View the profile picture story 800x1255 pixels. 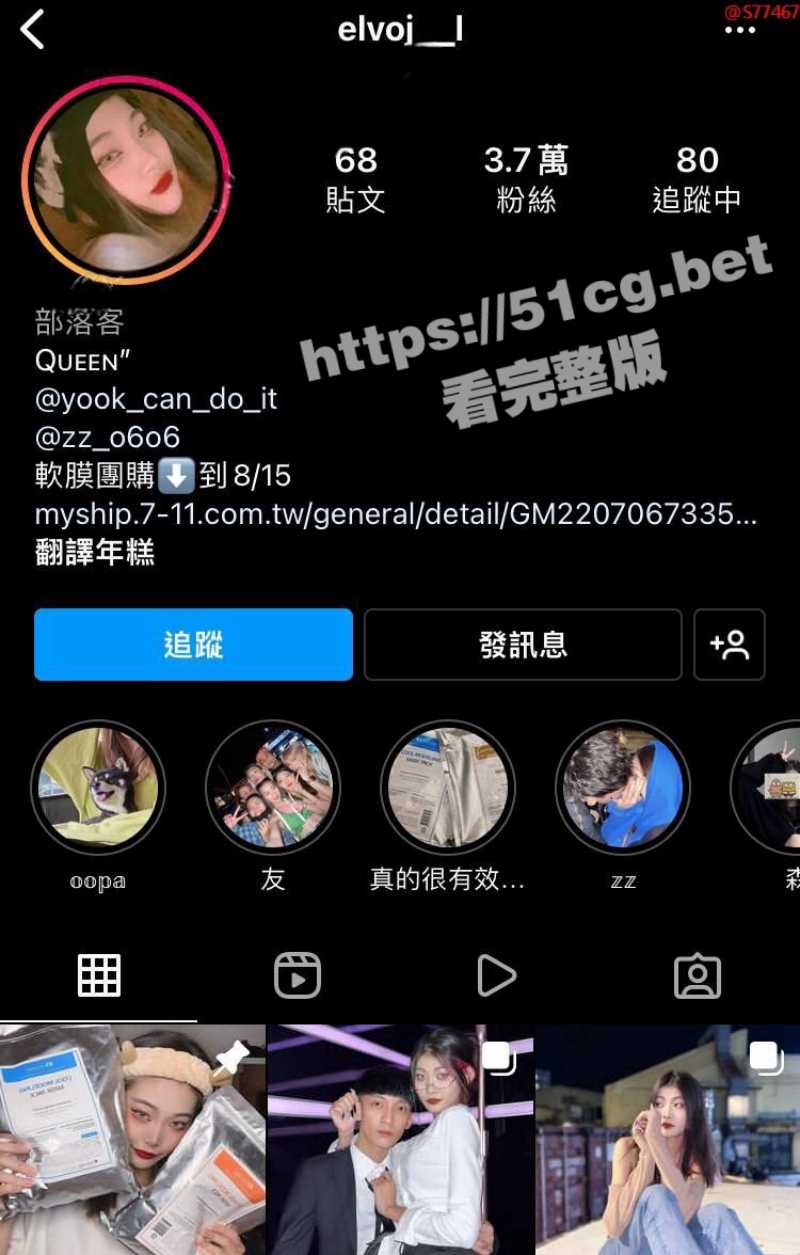coord(126,179)
